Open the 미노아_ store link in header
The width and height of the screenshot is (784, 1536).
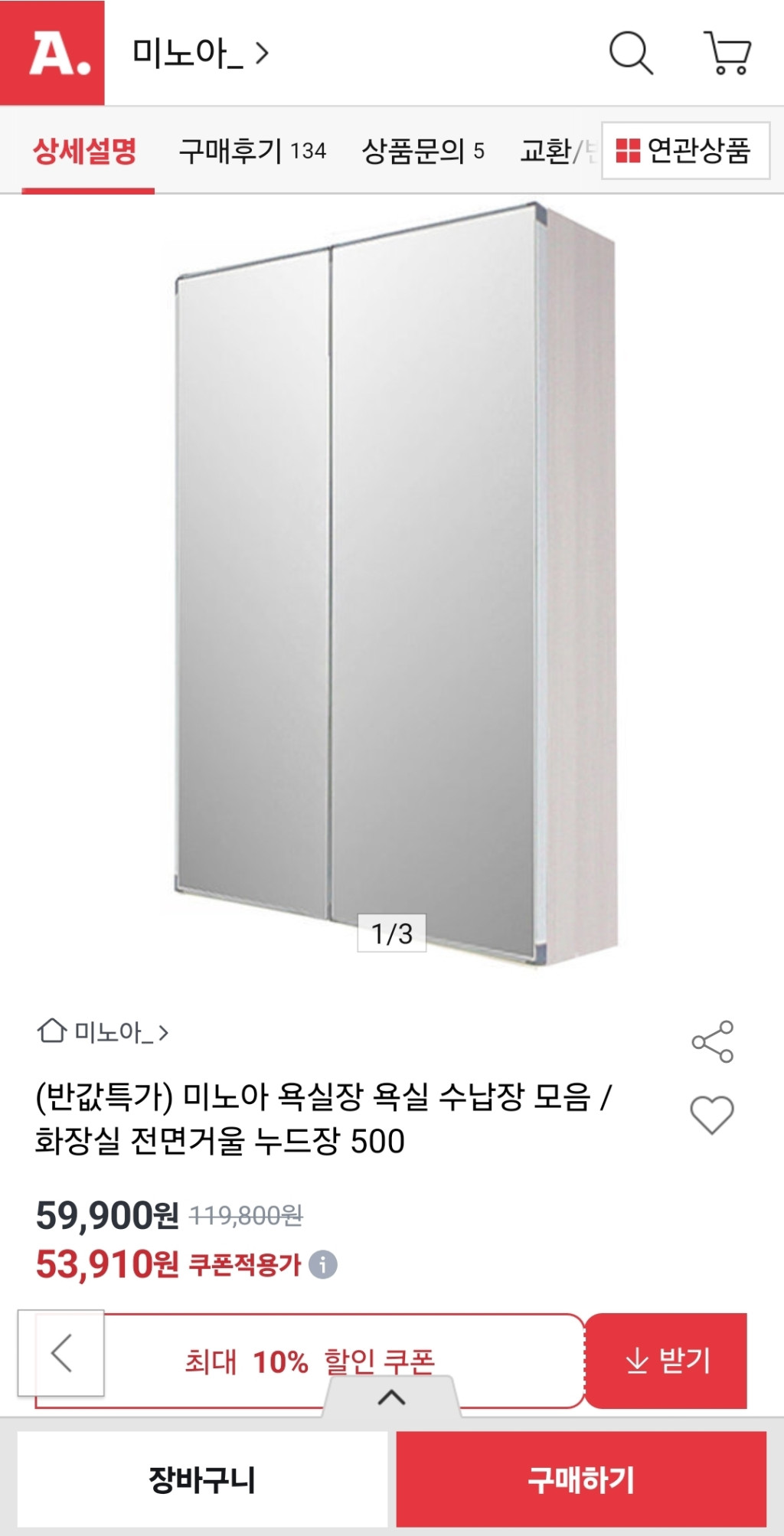(x=200, y=54)
